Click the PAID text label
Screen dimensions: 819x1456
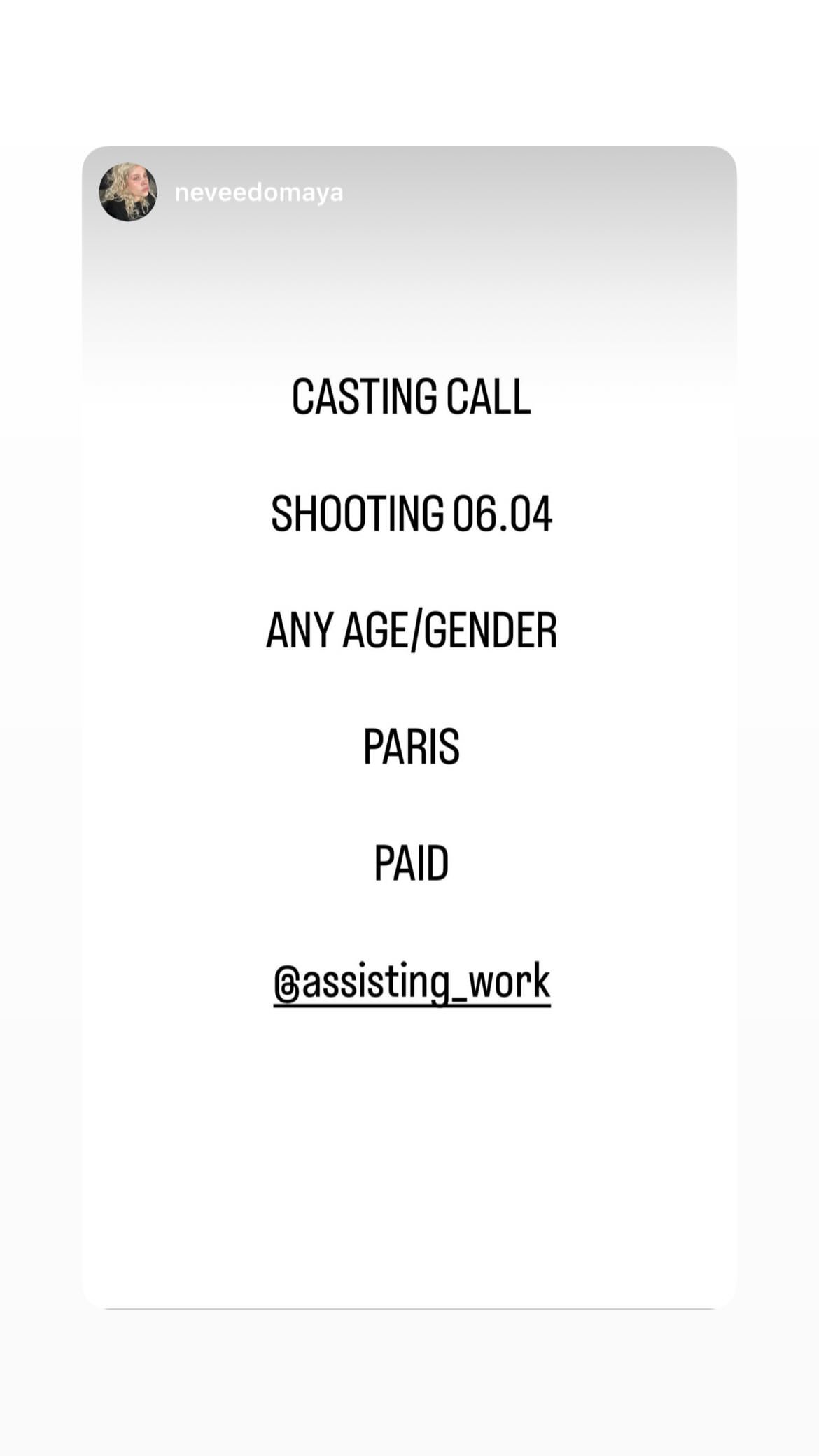[409, 861]
